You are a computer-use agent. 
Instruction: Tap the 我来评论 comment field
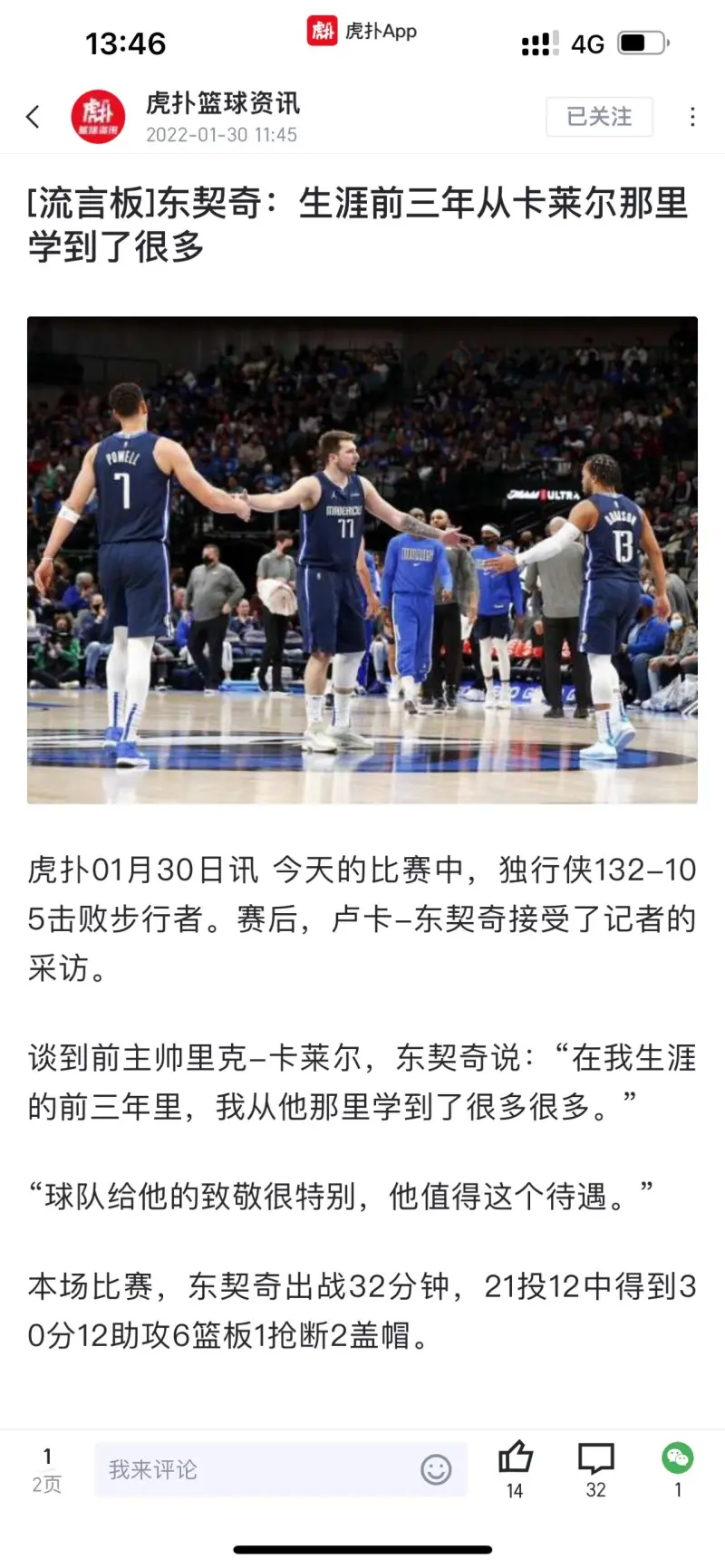point(254,1469)
